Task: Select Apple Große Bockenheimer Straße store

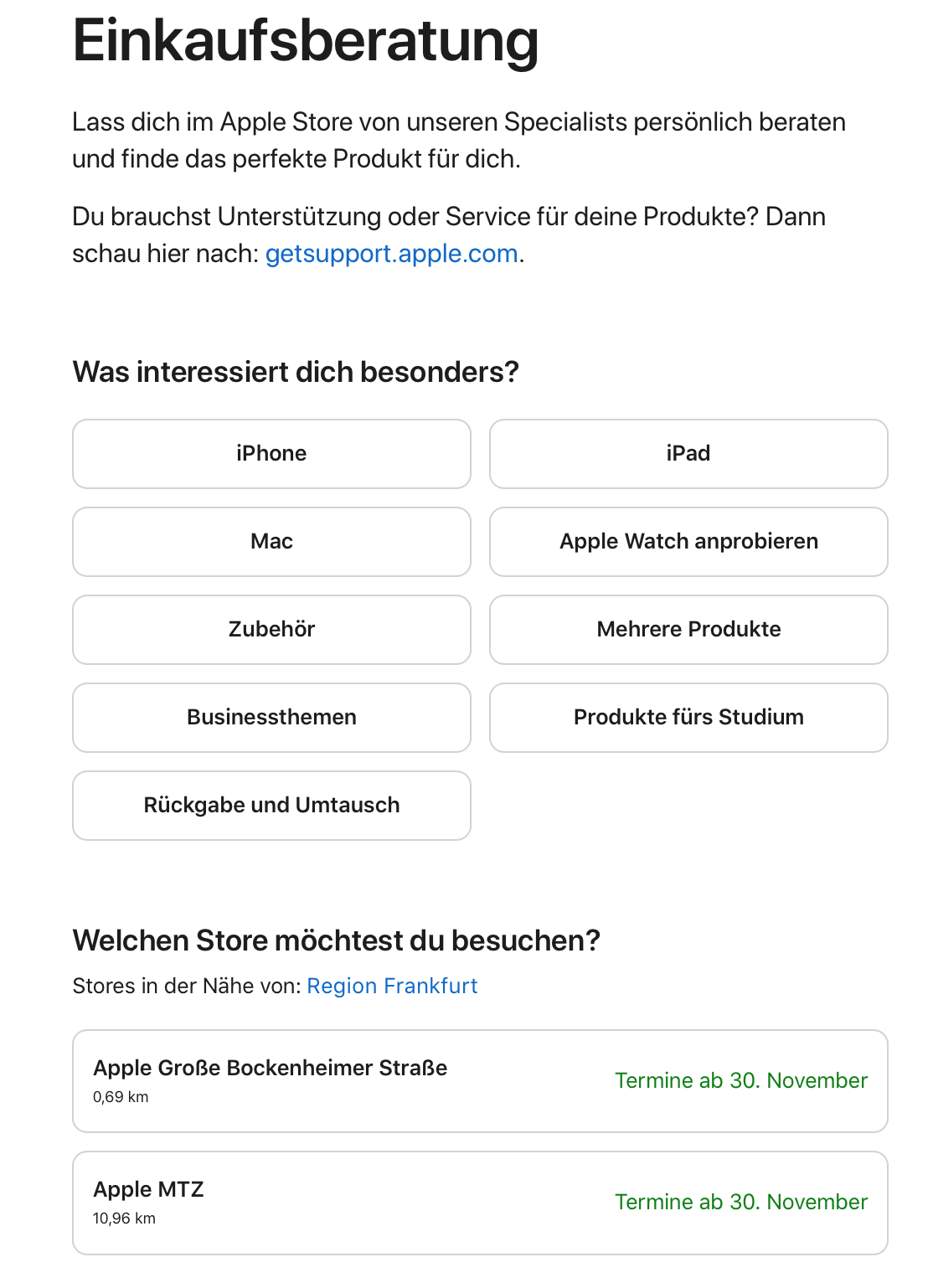Action: pos(479,1081)
